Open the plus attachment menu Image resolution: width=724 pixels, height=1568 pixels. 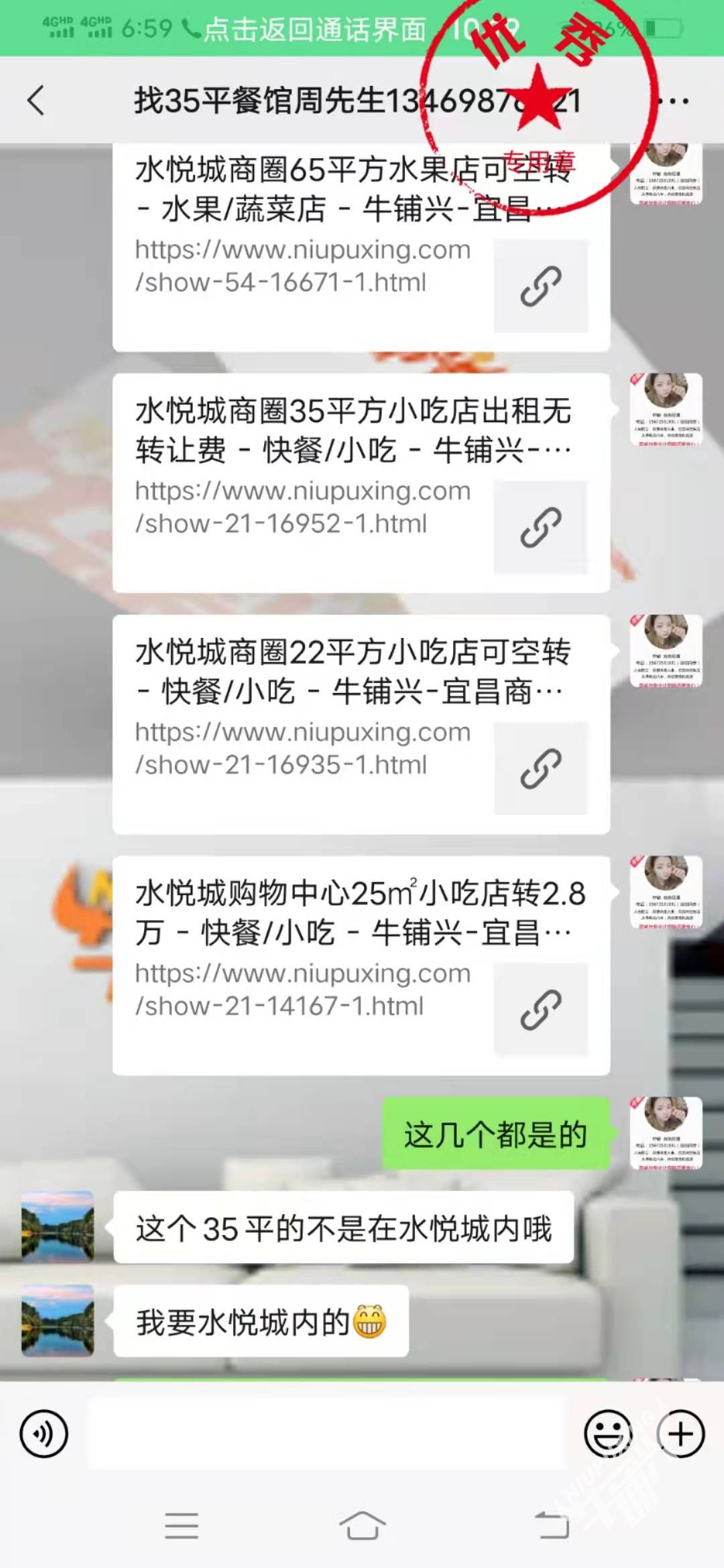680,1434
